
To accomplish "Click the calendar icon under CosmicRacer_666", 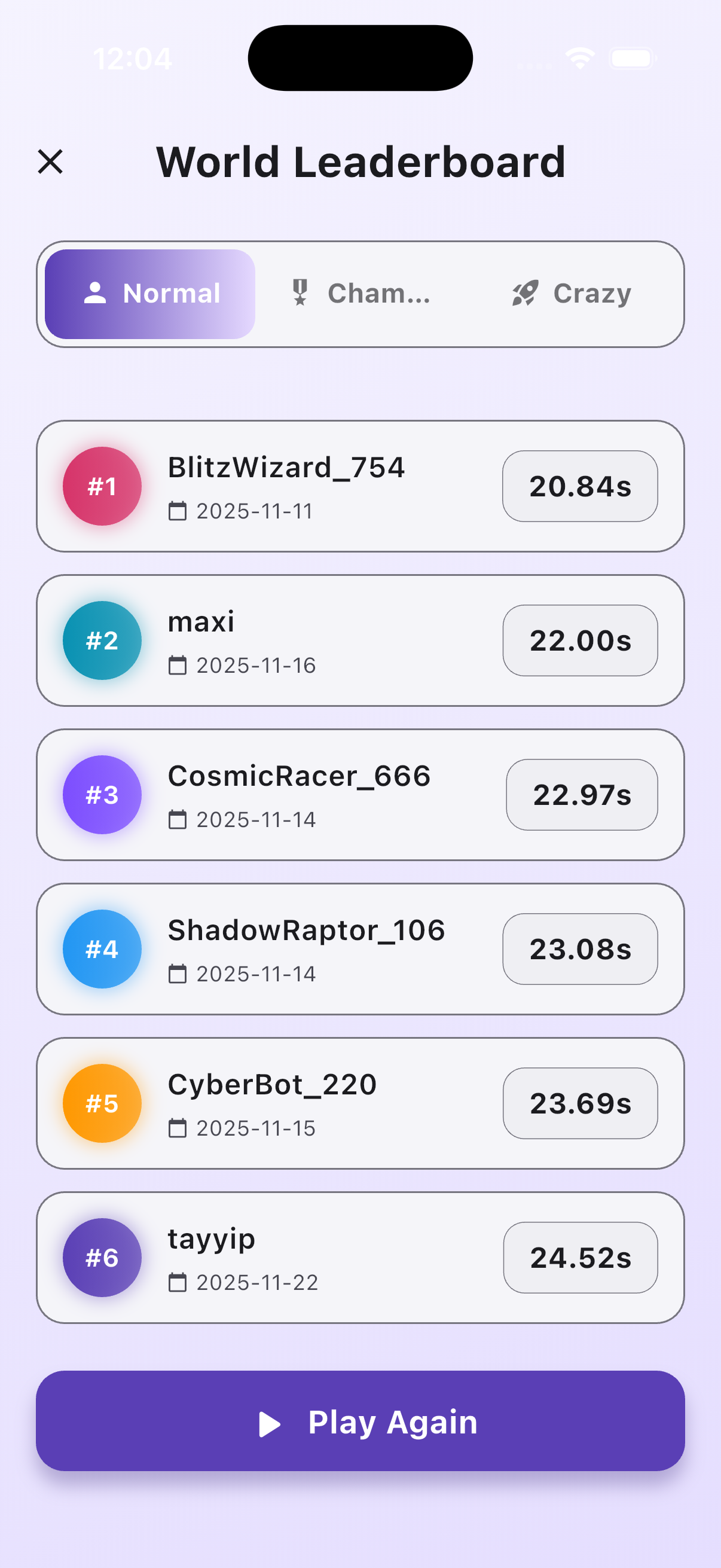I will [178, 820].
